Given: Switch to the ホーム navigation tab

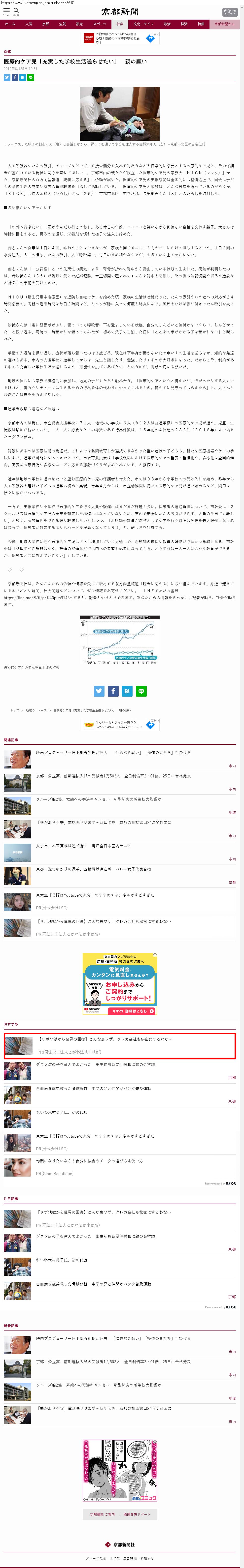Looking at the screenshot, I should click(10, 24).
